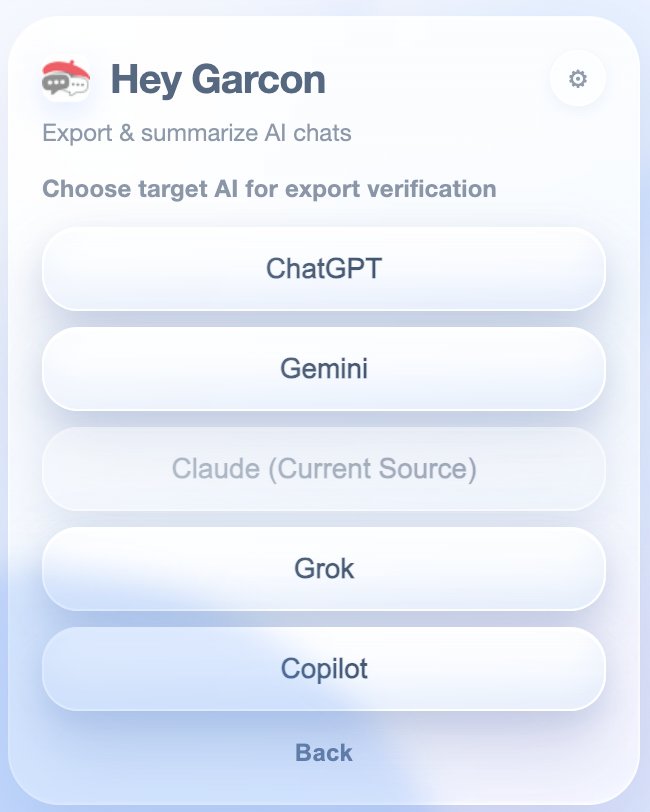
Task: Pick Grok as the target AI
Action: coord(323,569)
